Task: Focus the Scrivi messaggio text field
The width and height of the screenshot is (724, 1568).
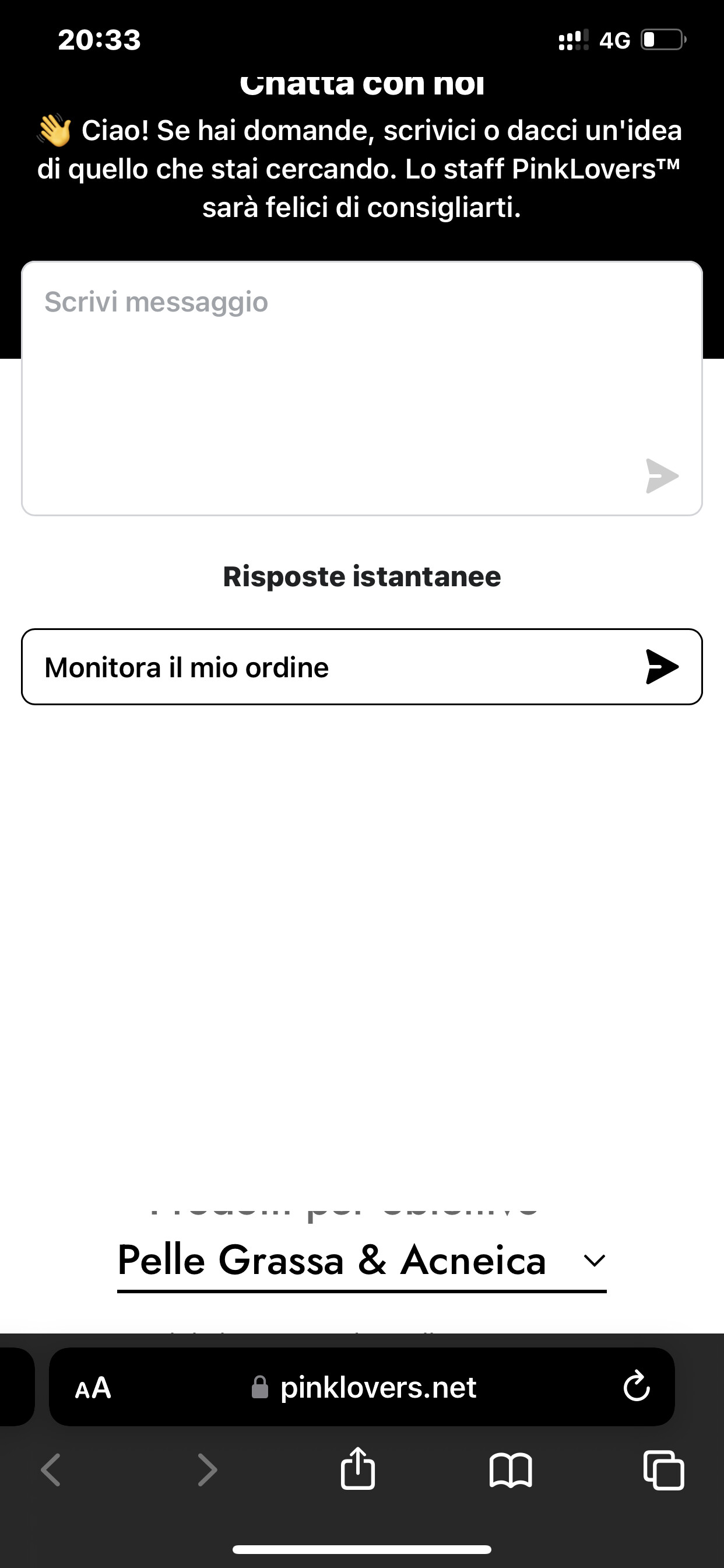Action: pyautogui.click(x=361, y=388)
